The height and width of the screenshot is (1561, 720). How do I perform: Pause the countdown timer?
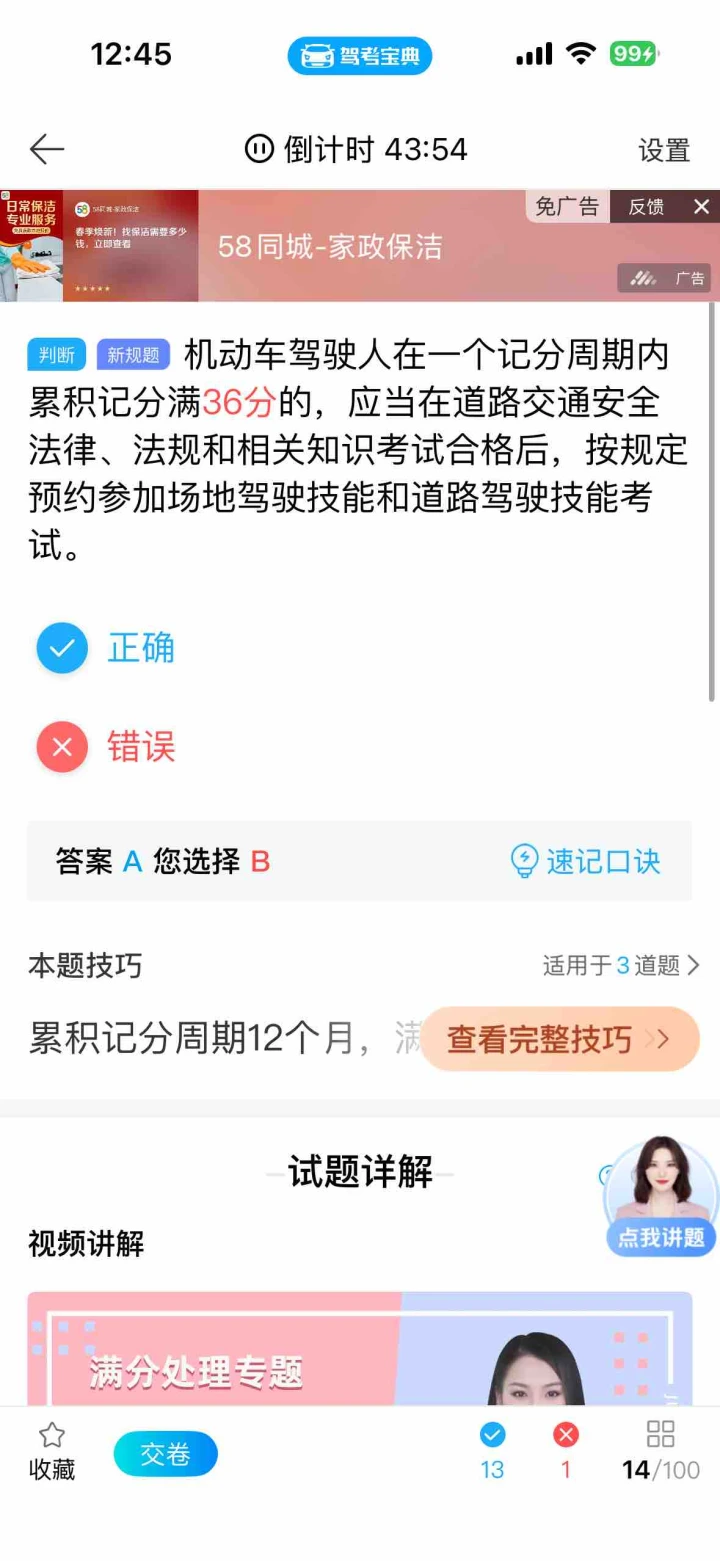pos(258,150)
